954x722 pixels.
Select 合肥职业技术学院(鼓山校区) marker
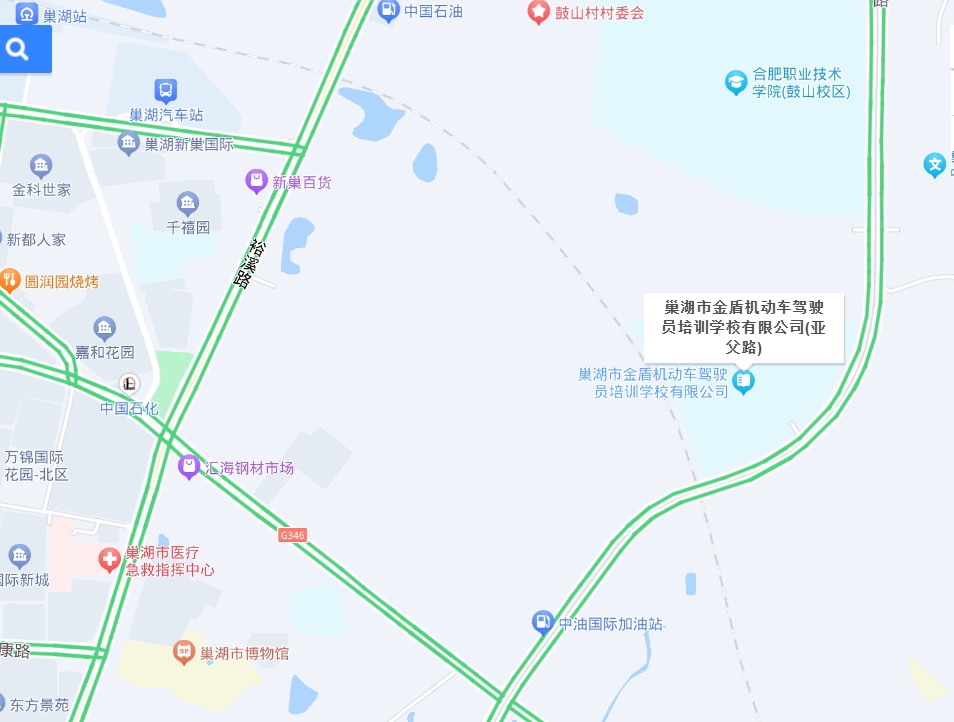point(736,82)
